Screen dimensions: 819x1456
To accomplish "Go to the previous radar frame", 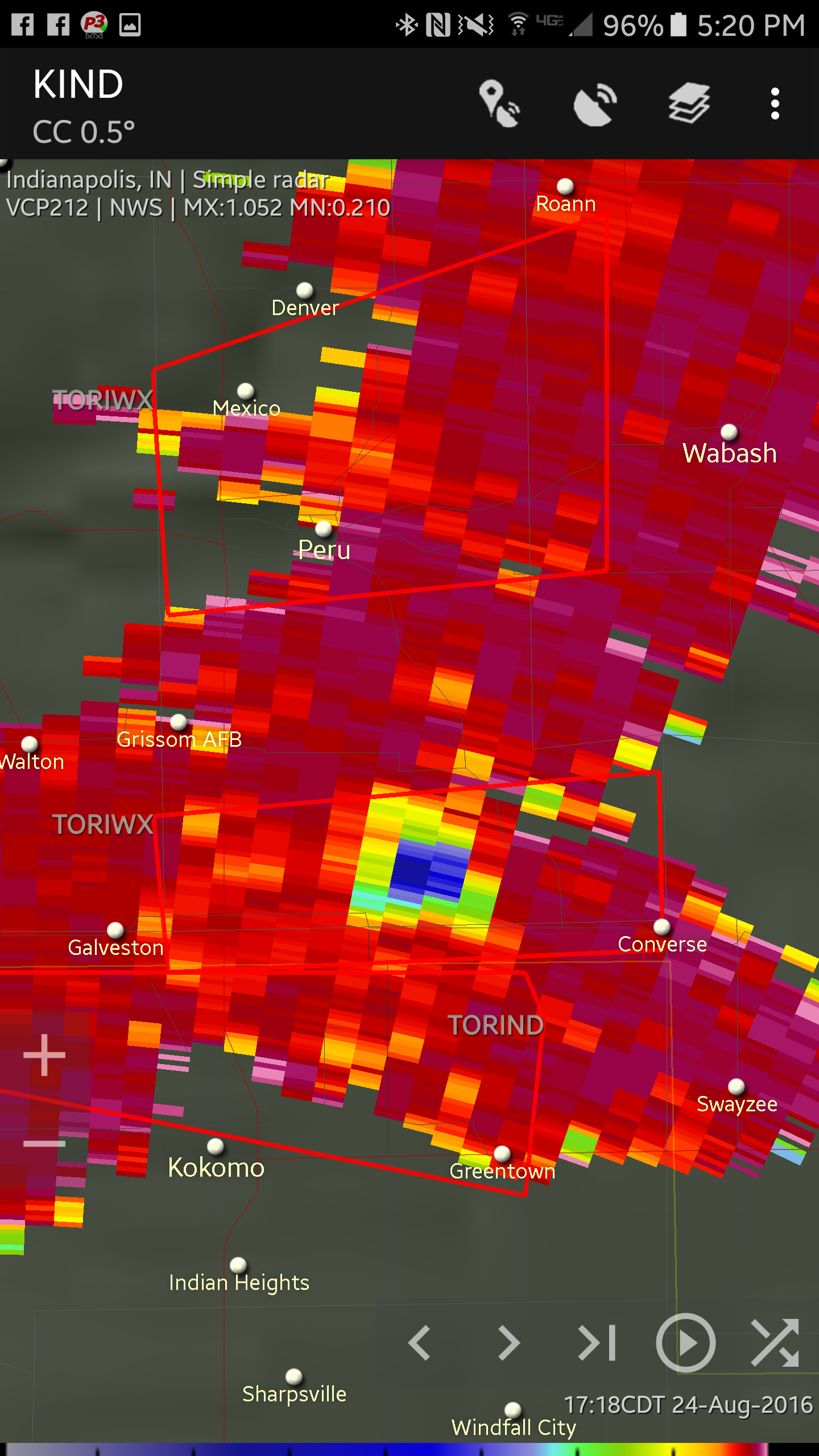I will click(x=419, y=1343).
